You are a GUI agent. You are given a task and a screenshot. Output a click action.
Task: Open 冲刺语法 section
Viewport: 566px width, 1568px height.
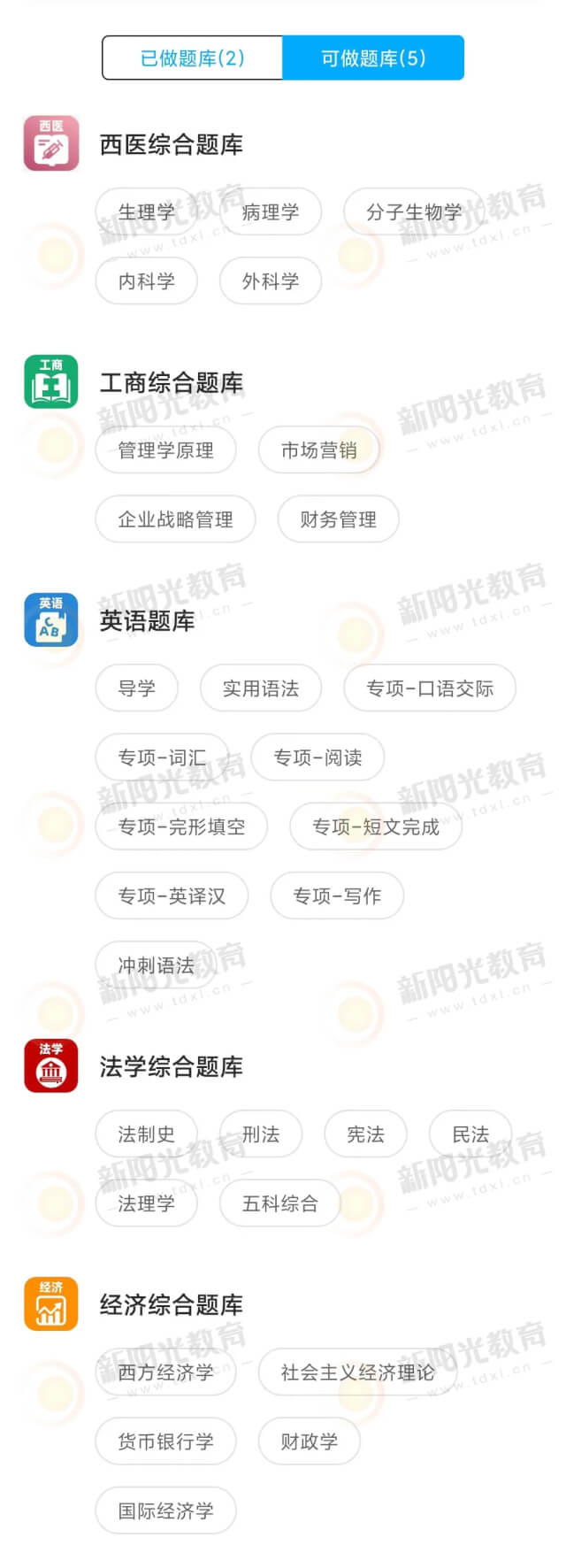[156, 965]
